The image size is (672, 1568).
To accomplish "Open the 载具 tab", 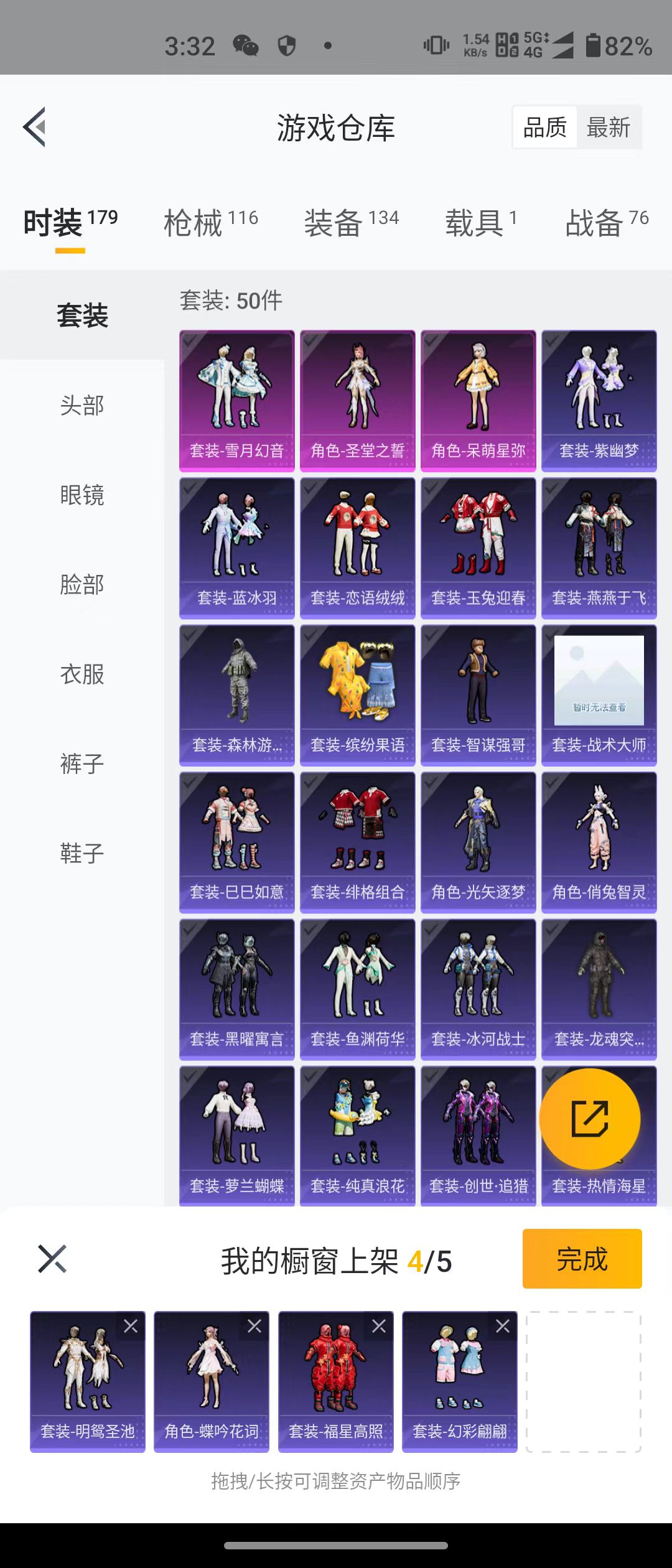I will [x=480, y=223].
